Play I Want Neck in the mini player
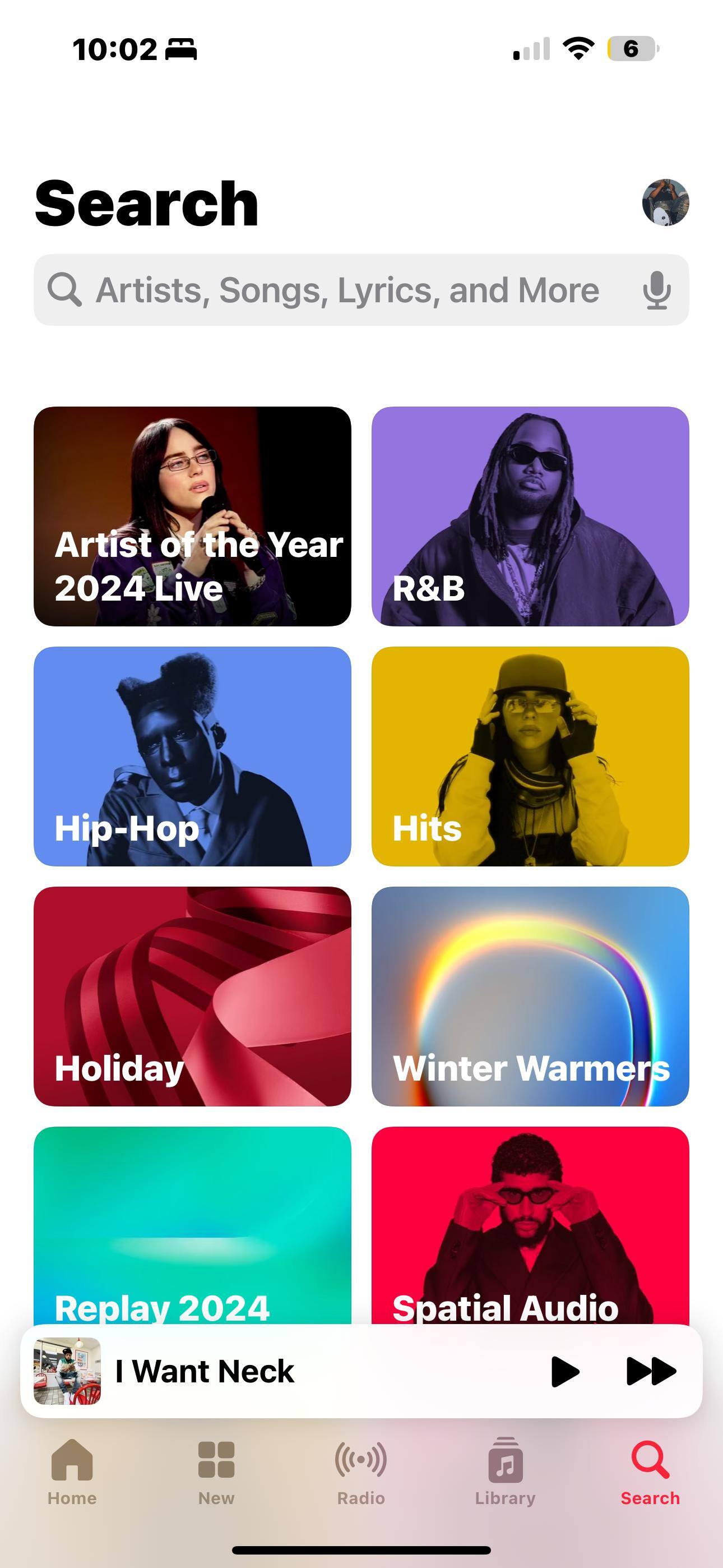Screen dimensions: 723x1568 [564, 1371]
